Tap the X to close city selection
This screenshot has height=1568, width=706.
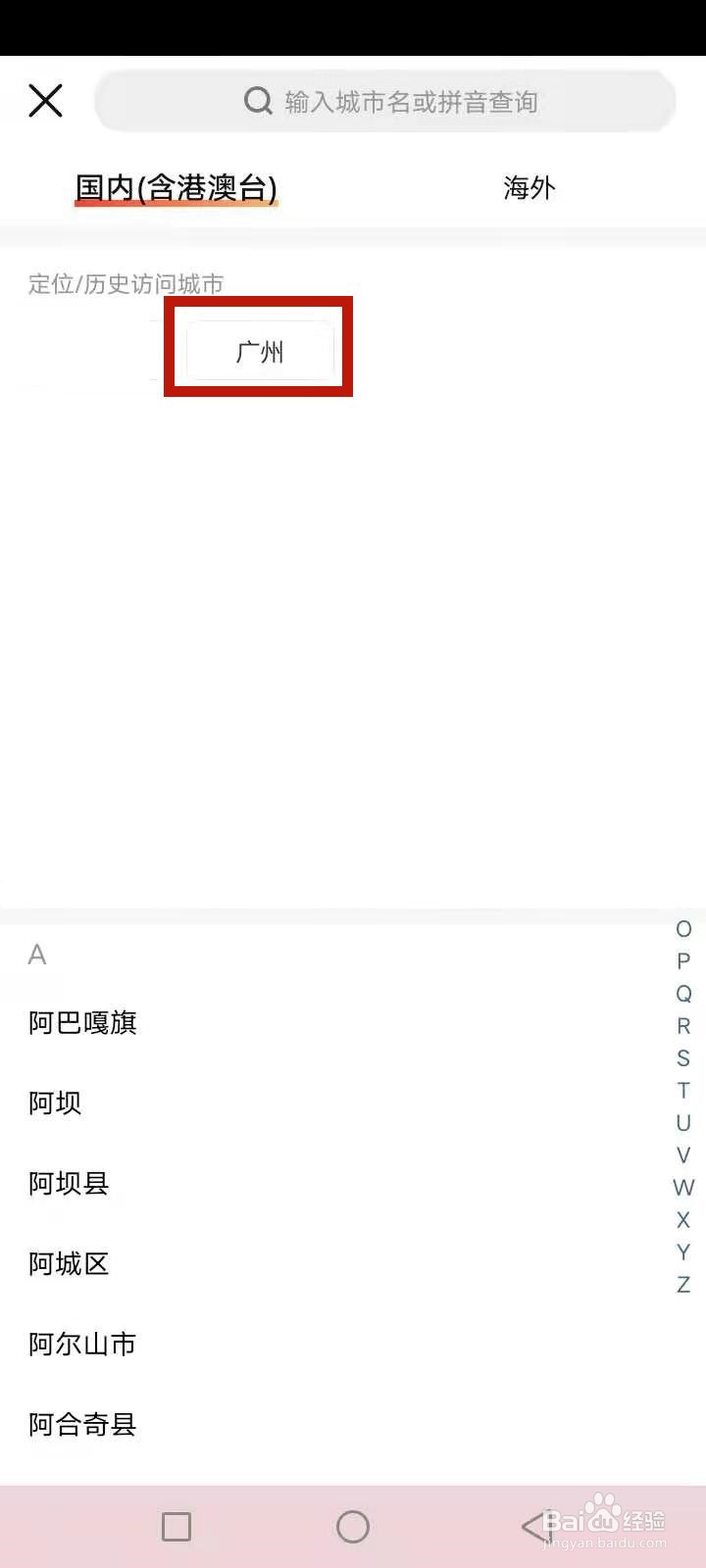[x=45, y=100]
